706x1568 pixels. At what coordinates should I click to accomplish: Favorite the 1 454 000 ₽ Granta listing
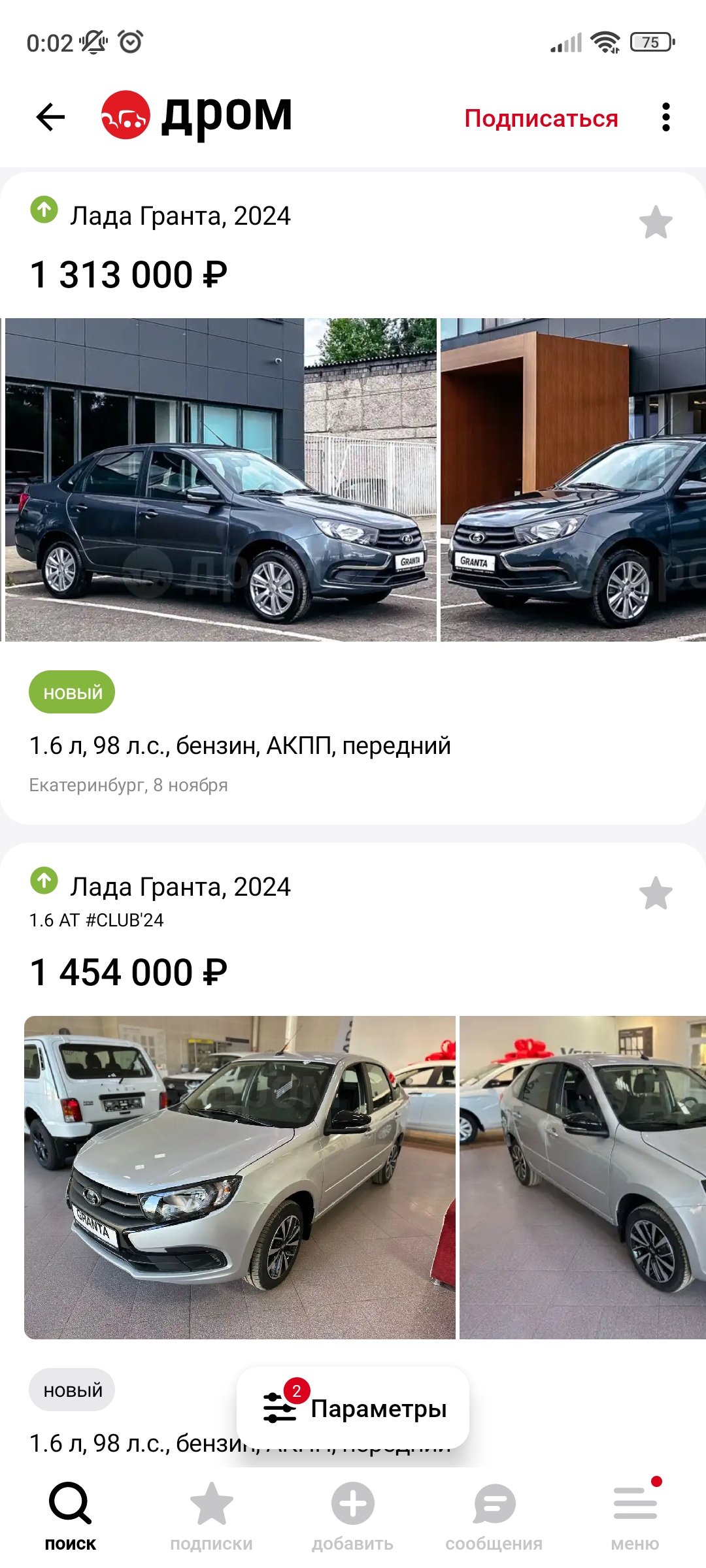656,893
